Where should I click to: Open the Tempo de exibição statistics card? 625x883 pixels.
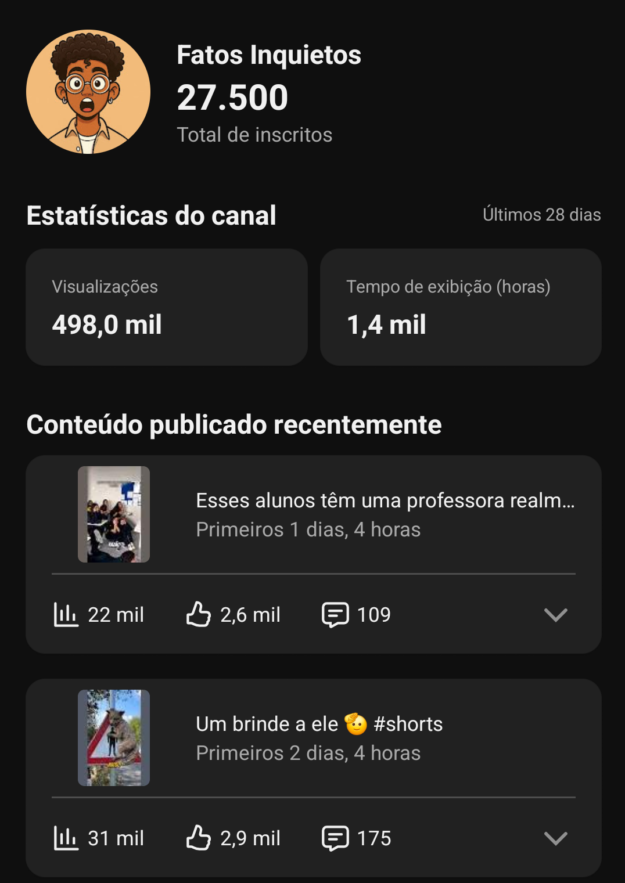click(x=460, y=307)
